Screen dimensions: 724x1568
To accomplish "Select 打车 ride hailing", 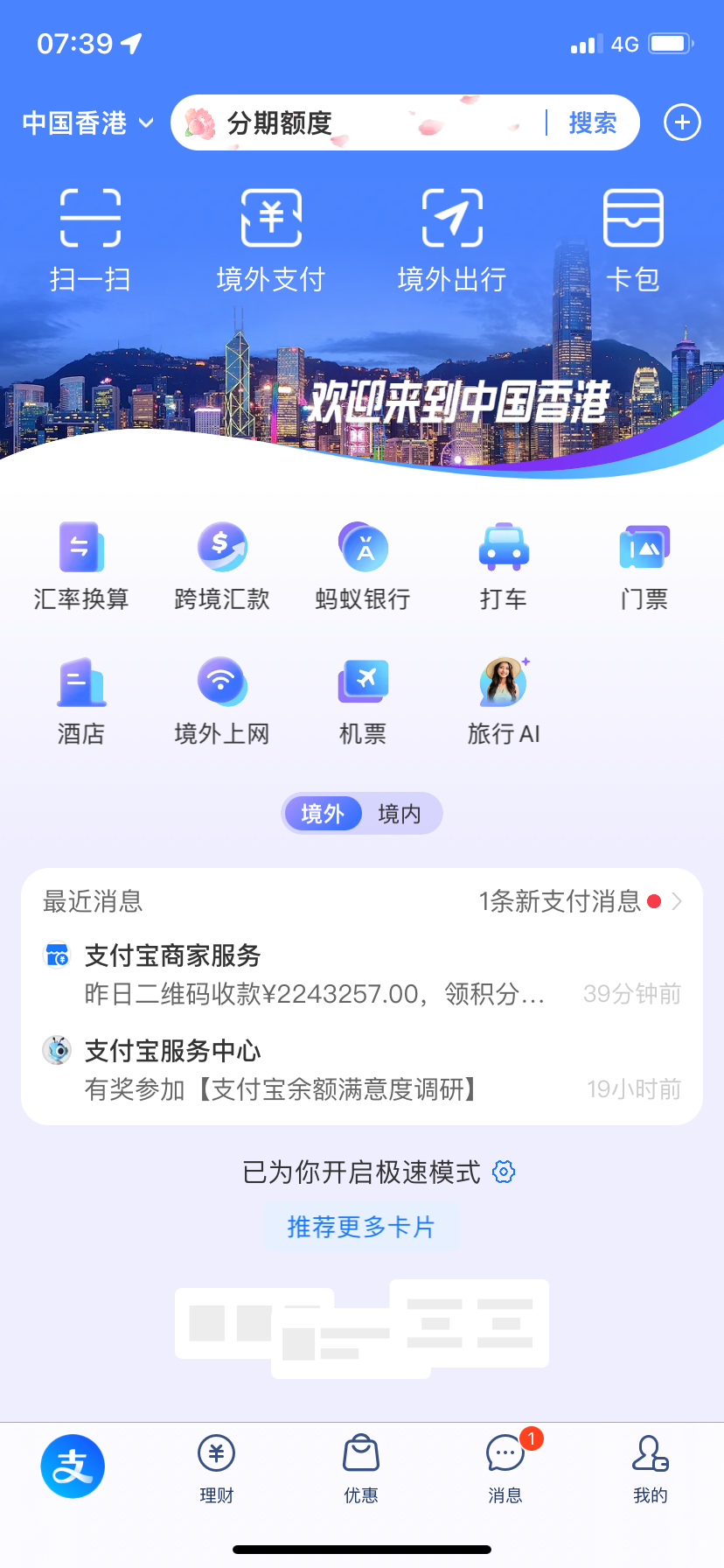I will point(504,566).
